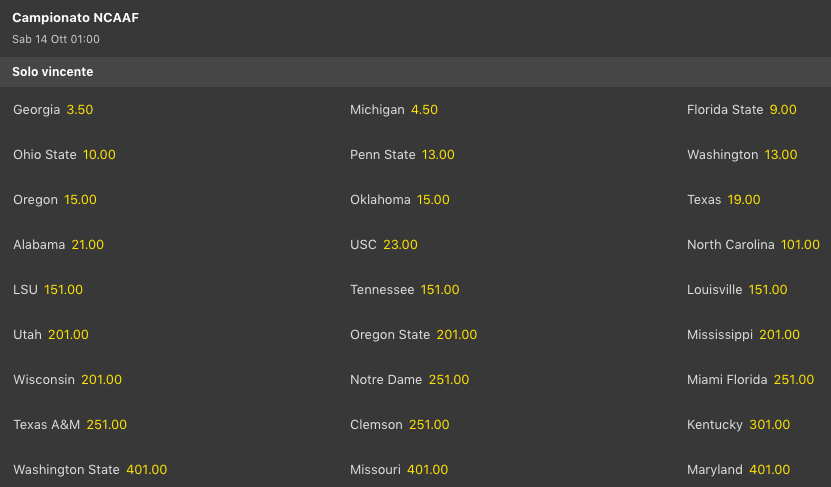Tap Louisville at 151.00
Image resolution: width=831 pixels, height=487 pixels.
coord(768,290)
